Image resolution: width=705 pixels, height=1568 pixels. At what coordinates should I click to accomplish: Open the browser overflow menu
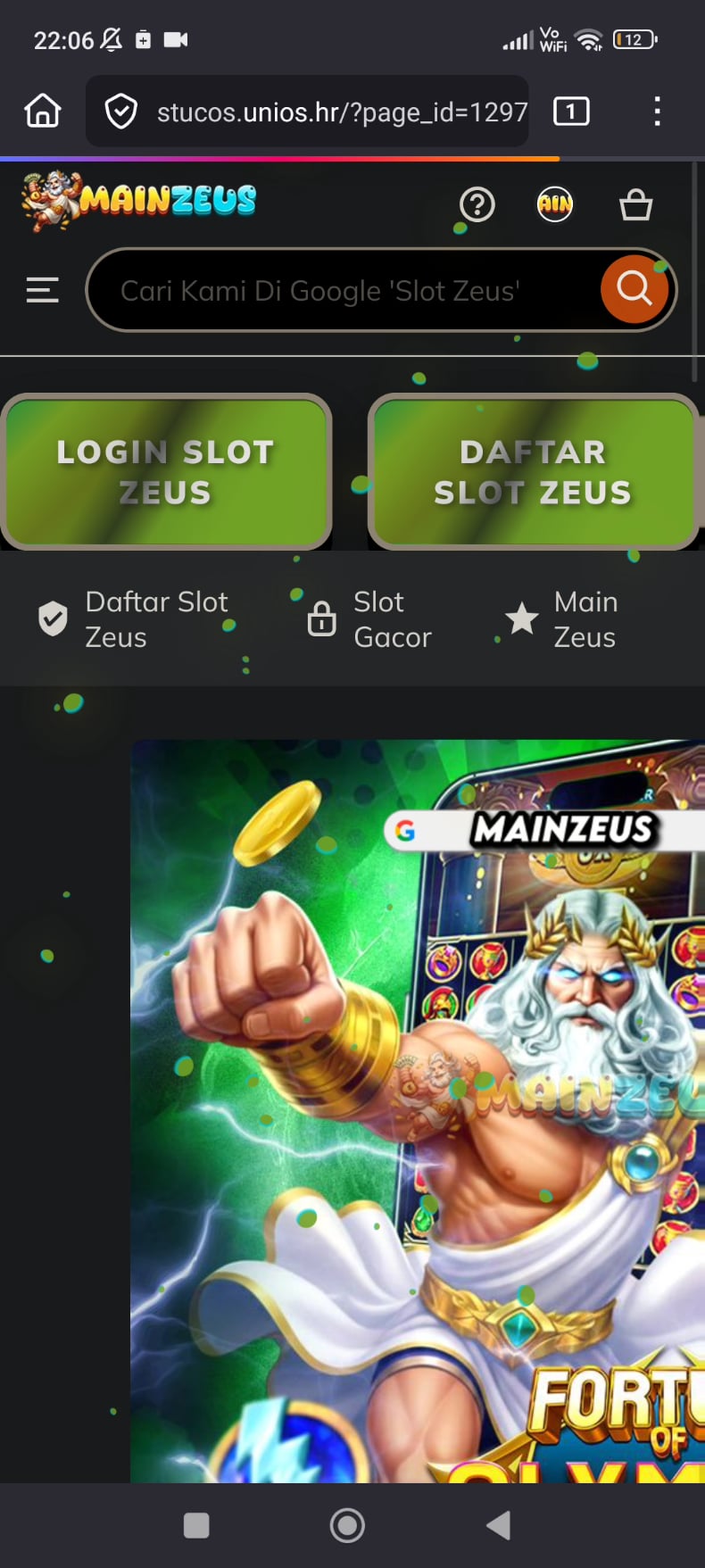pos(657,112)
